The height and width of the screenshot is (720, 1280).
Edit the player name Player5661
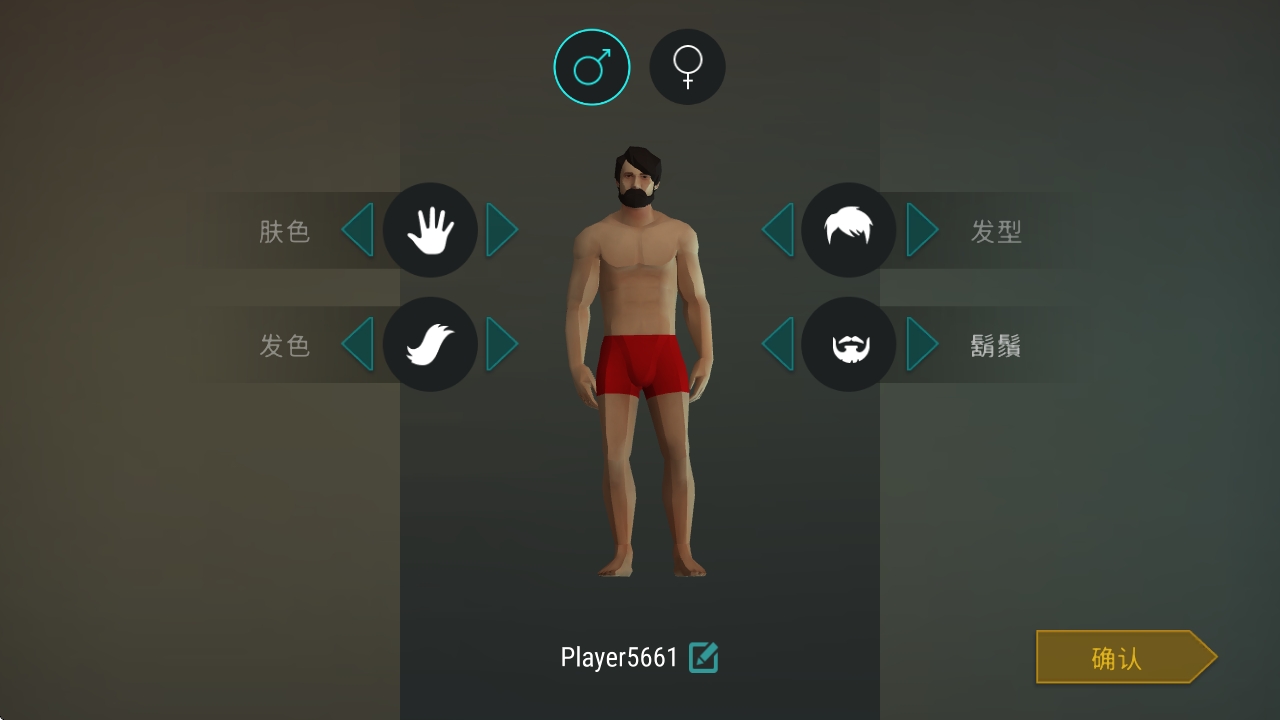click(704, 657)
